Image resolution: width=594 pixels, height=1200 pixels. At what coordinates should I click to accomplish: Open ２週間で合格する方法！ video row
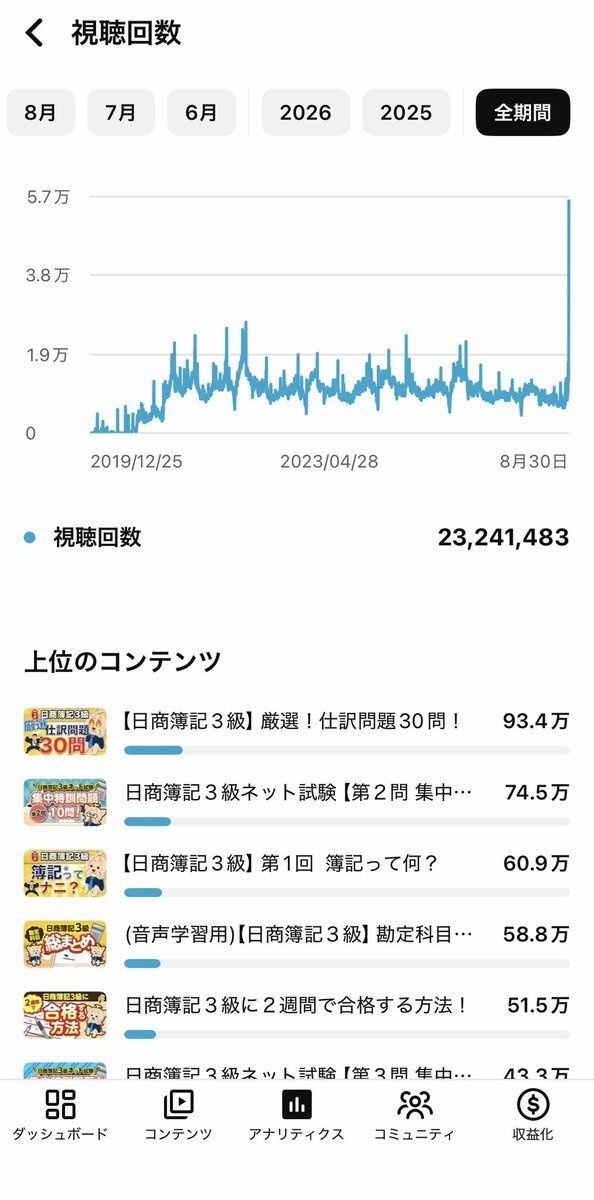click(297, 1015)
